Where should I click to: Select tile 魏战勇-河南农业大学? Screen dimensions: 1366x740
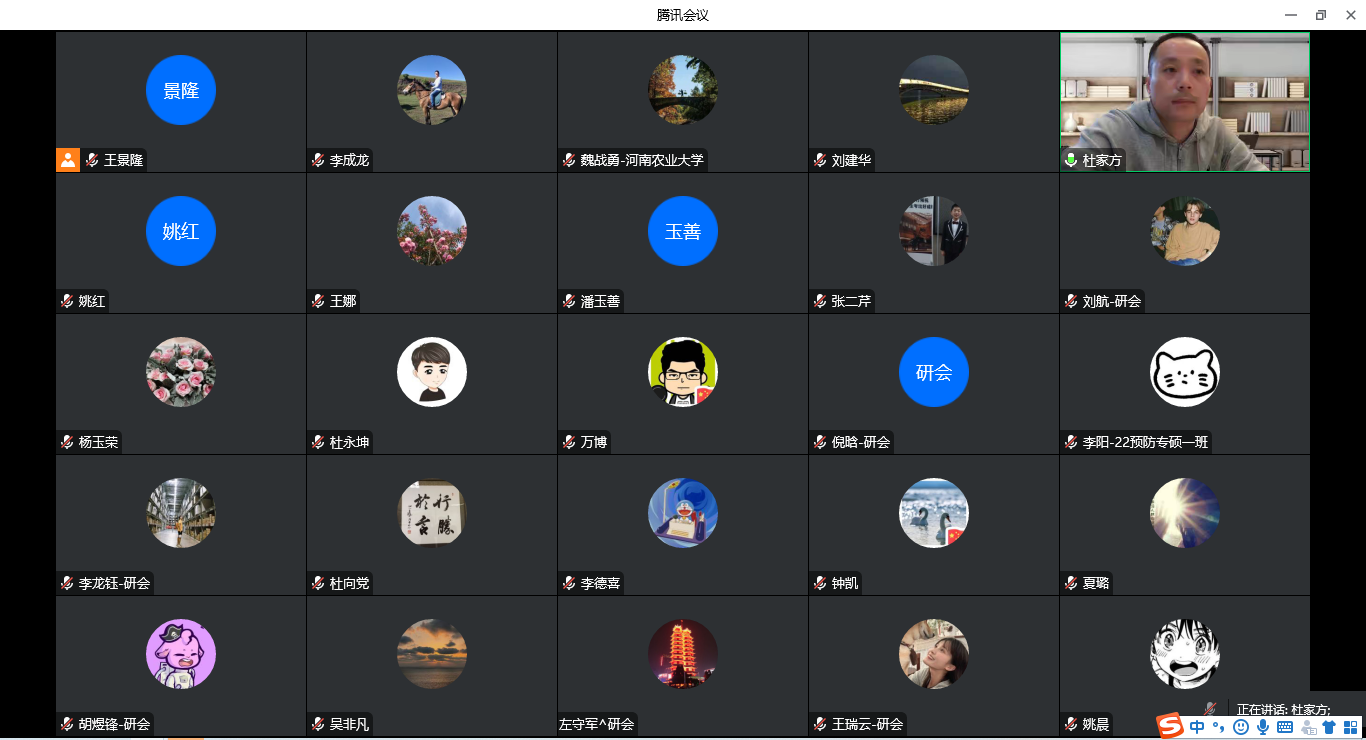pyautogui.click(x=683, y=102)
